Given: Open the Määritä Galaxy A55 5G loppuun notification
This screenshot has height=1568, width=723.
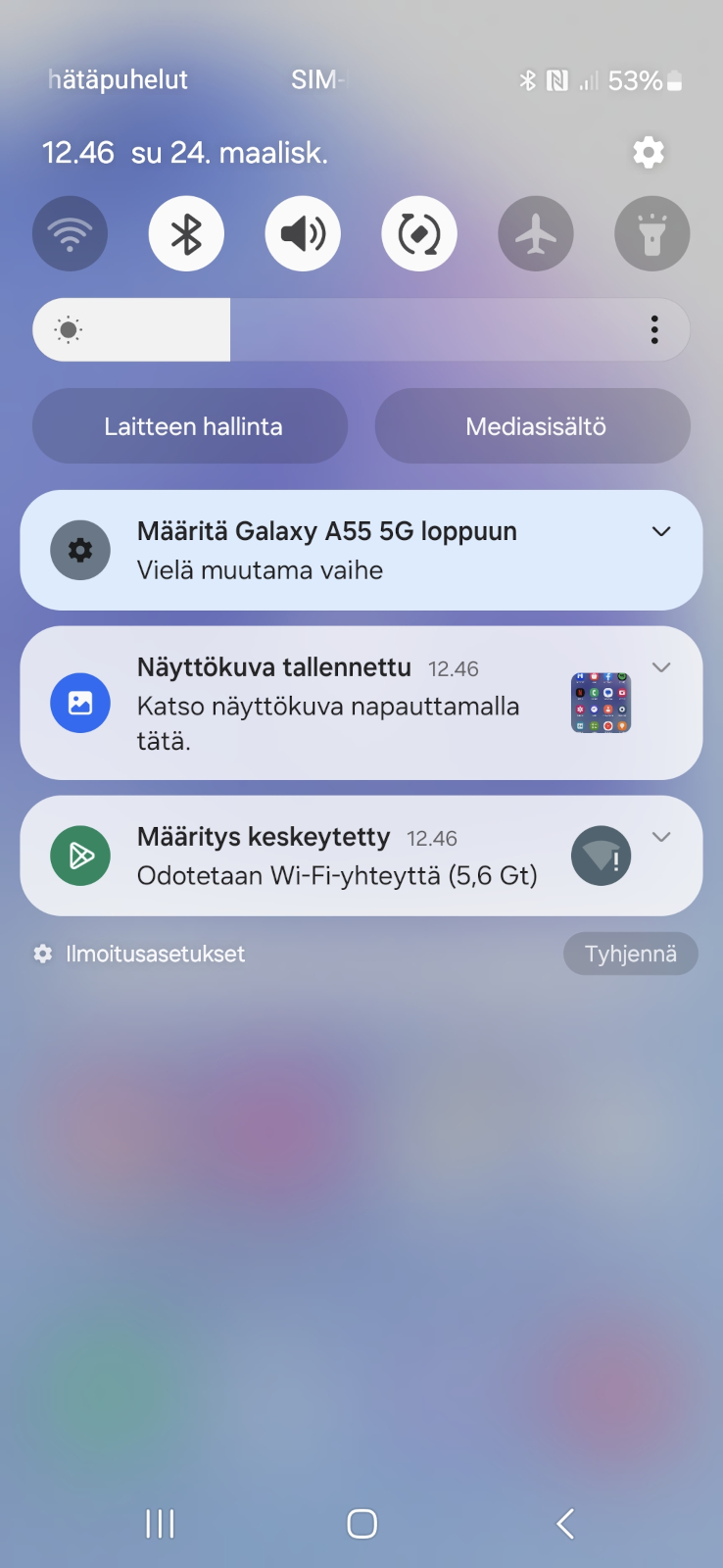Looking at the screenshot, I should 361,550.
